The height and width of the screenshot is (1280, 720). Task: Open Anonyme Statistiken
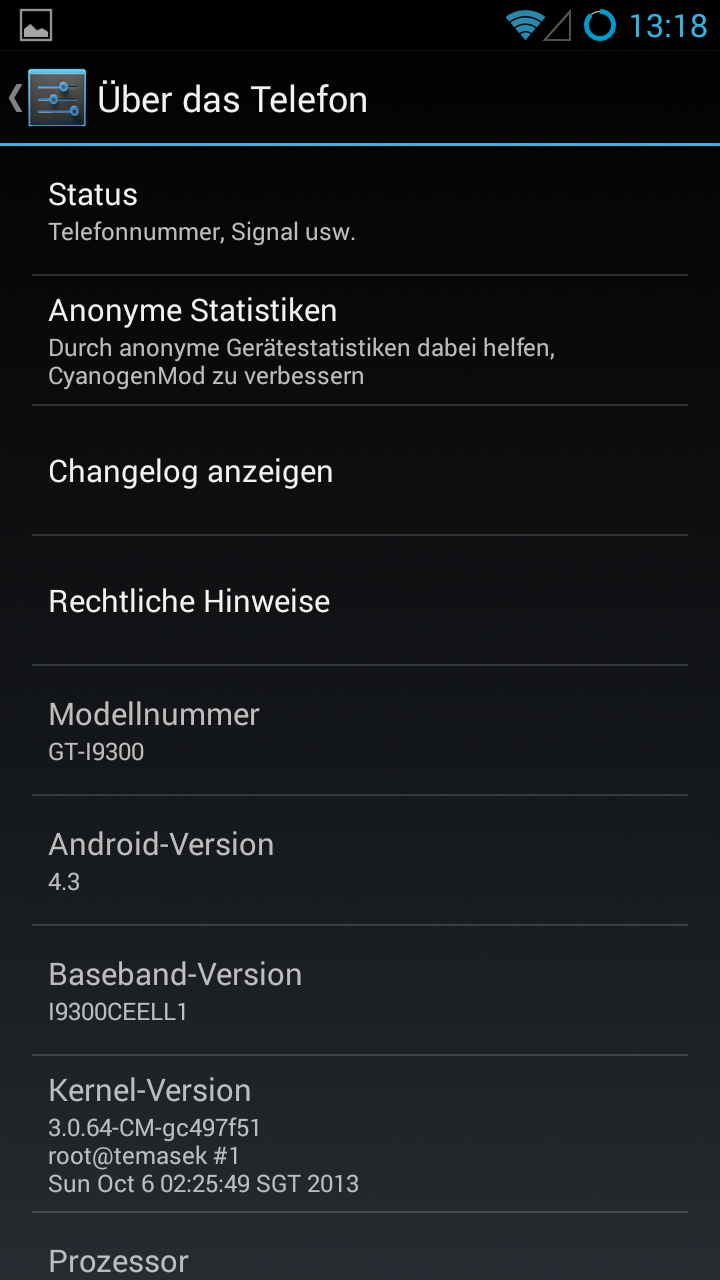click(x=360, y=341)
